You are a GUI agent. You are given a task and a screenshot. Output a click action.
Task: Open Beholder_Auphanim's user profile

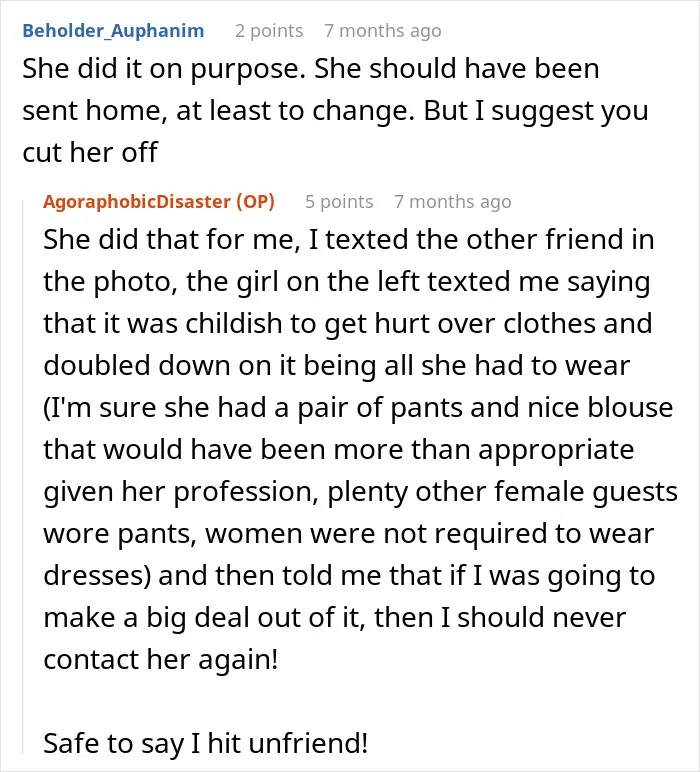click(x=113, y=31)
